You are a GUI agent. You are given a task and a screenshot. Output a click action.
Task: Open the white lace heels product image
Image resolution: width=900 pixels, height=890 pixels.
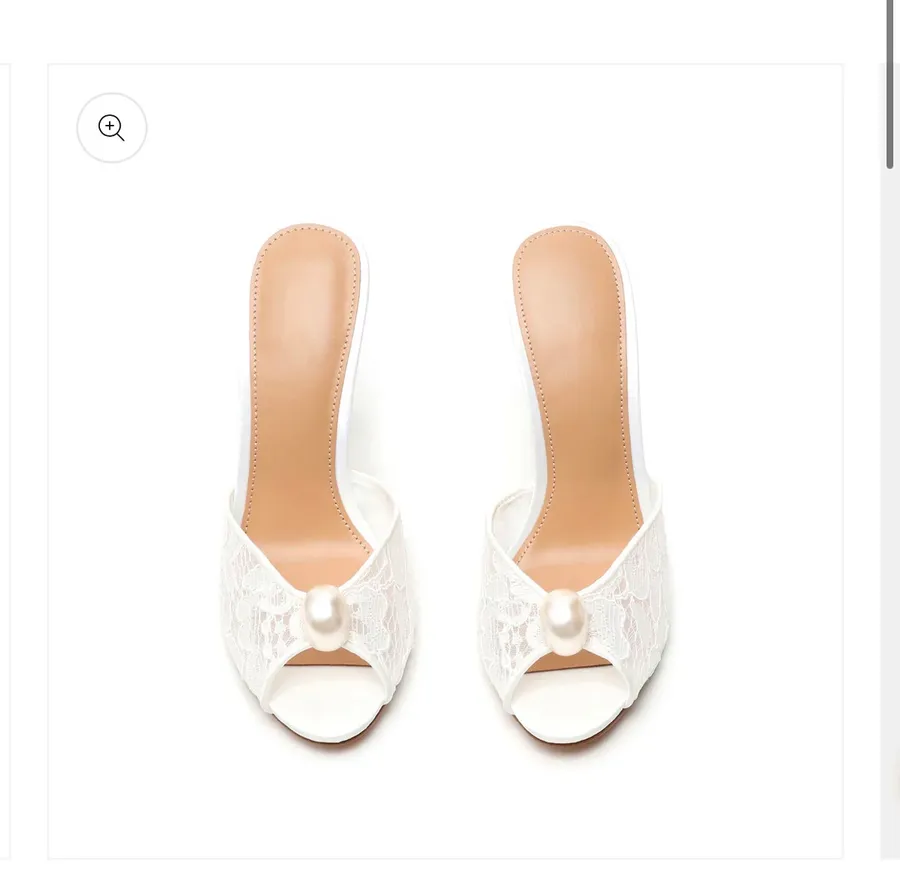[445, 461]
